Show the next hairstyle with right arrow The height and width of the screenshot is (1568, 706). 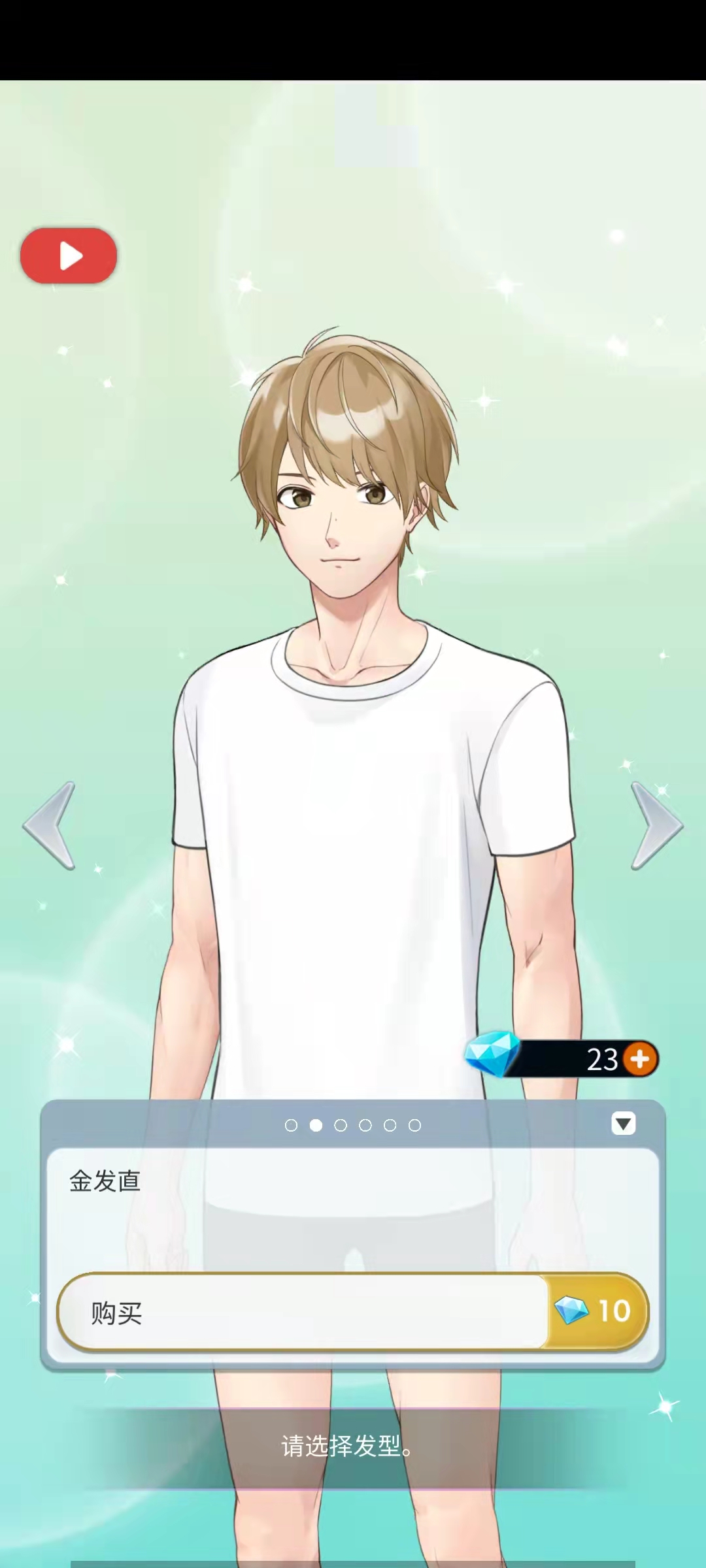(x=656, y=825)
